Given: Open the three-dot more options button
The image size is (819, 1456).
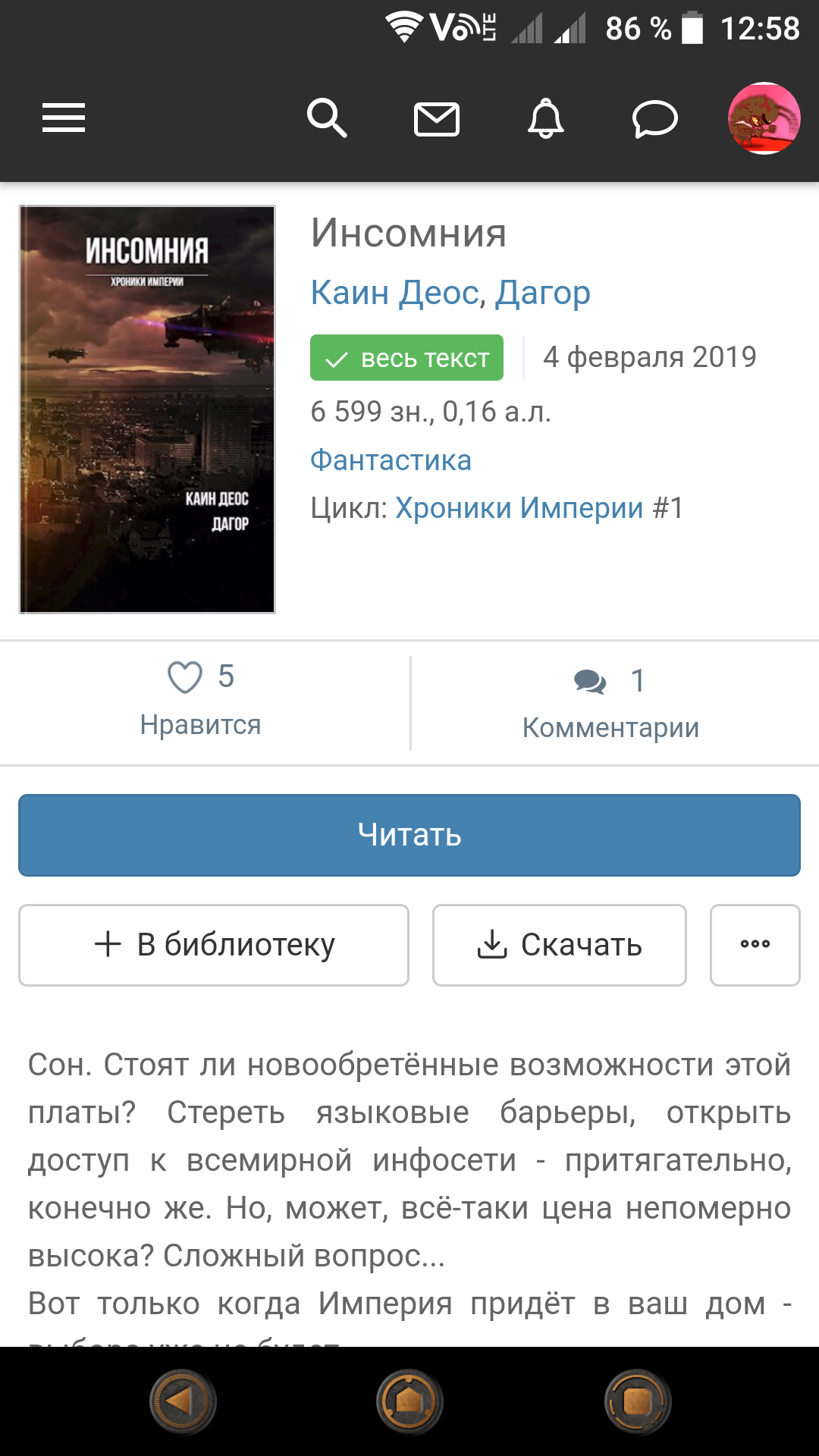Looking at the screenshot, I should click(x=755, y=945).
